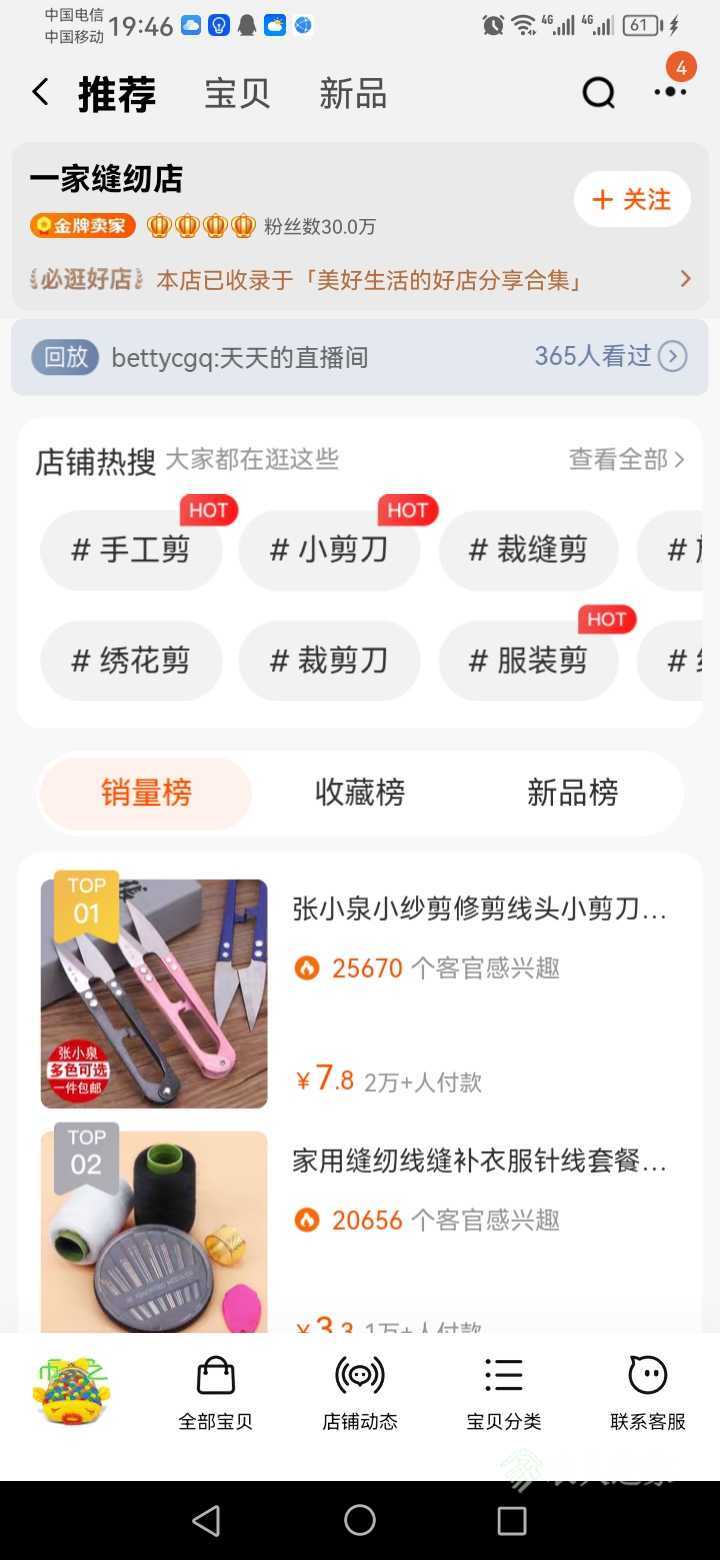Switch to the 新品榜 ranking
This screenshot has height=1560, width=720.
click(573, 793)
